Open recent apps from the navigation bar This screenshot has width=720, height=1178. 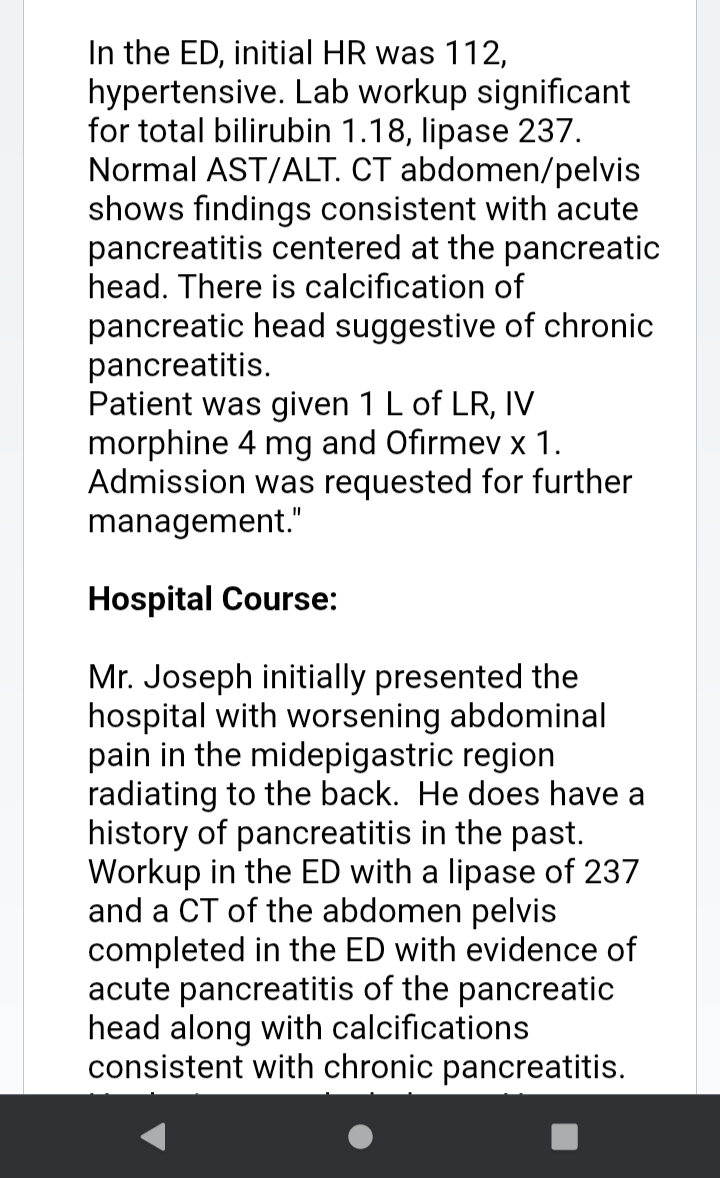click(x=565, y=1136)
